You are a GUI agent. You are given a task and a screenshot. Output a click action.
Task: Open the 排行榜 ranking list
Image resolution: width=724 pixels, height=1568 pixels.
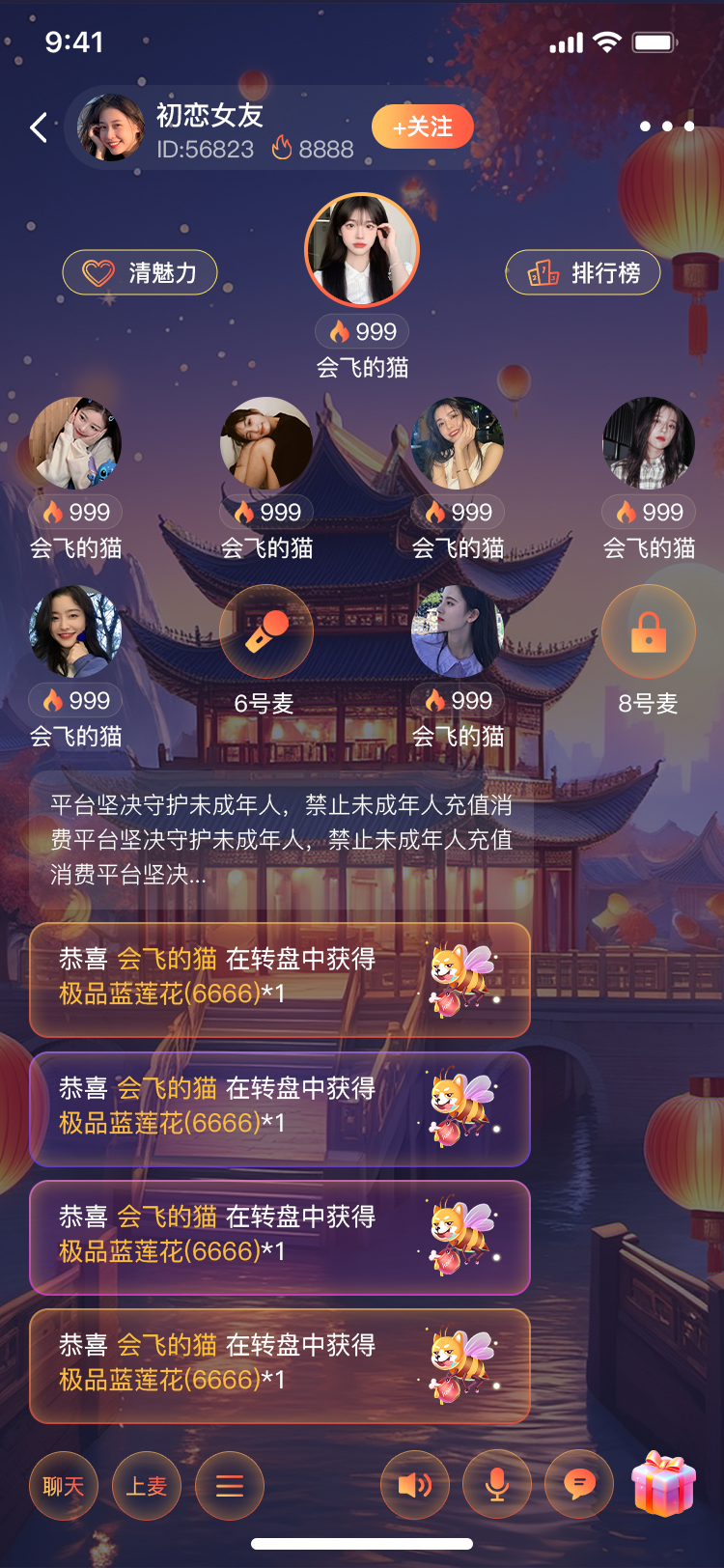pos(583,273)
